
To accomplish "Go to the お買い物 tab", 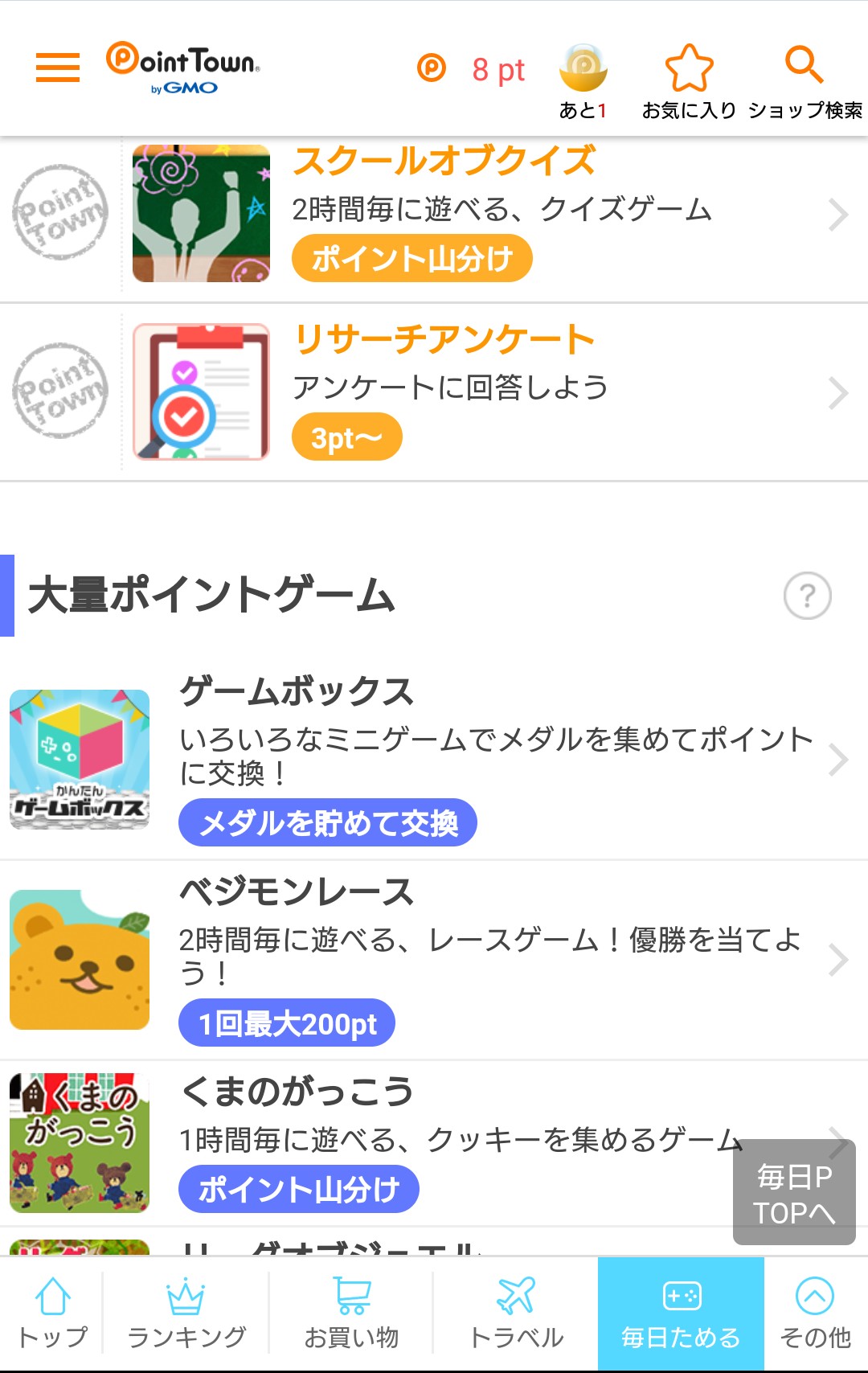I will pyautogui.click(x=352, y=1314).
